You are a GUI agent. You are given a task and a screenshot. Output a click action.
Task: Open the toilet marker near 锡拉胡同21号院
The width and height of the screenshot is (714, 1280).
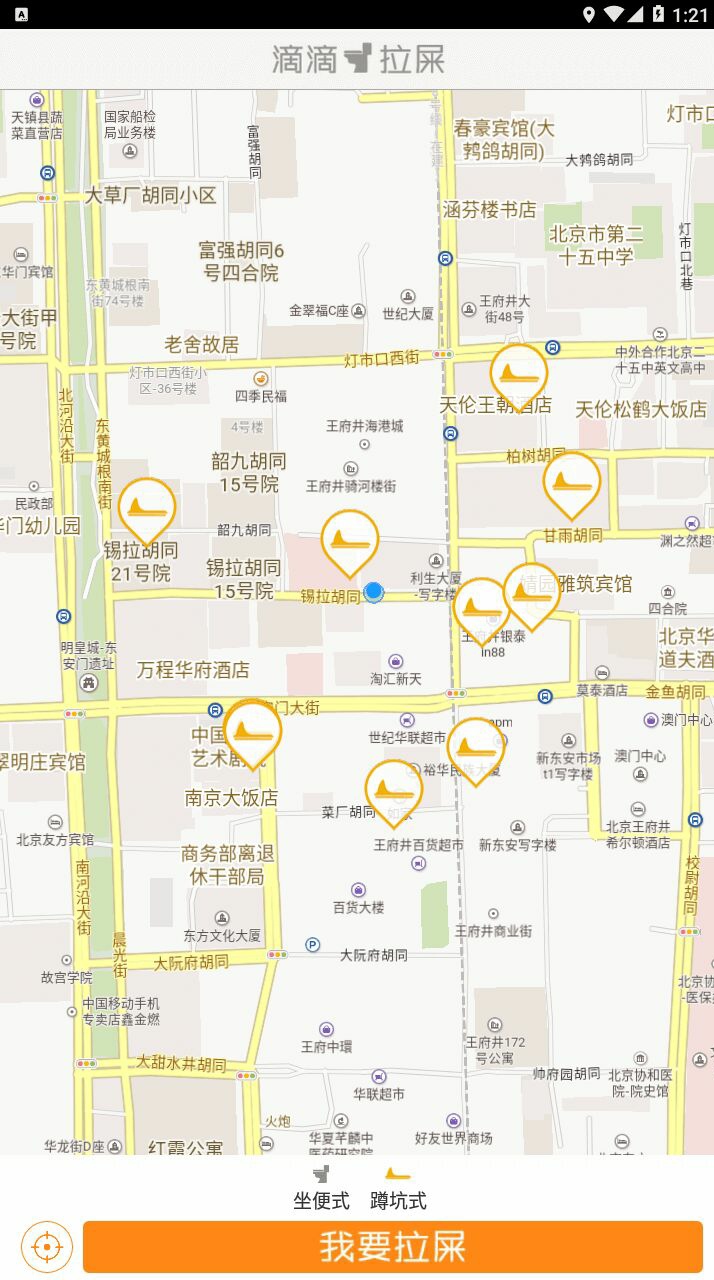click(147, 512)
